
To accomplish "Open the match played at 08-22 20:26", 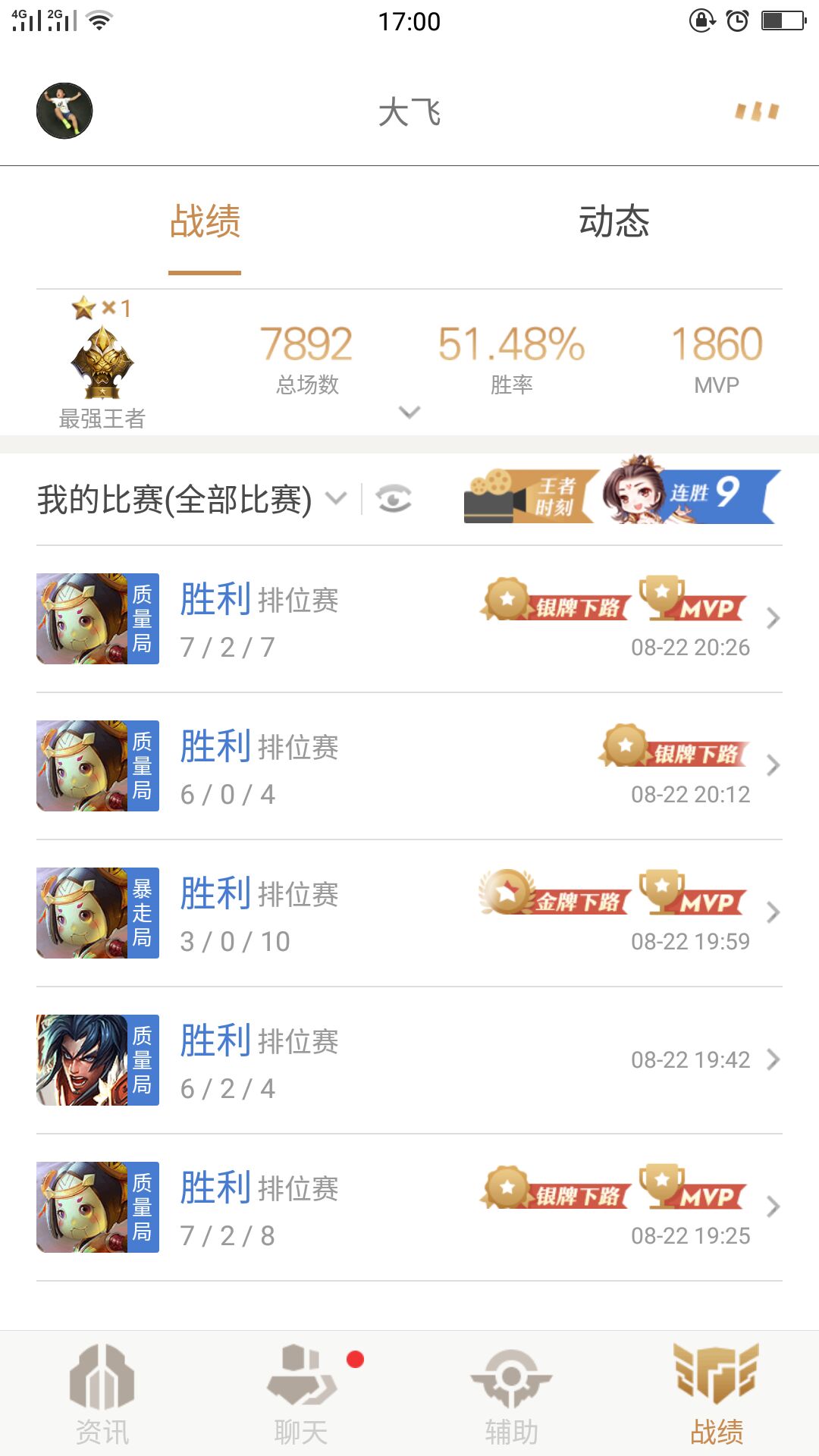I will 409,619.
